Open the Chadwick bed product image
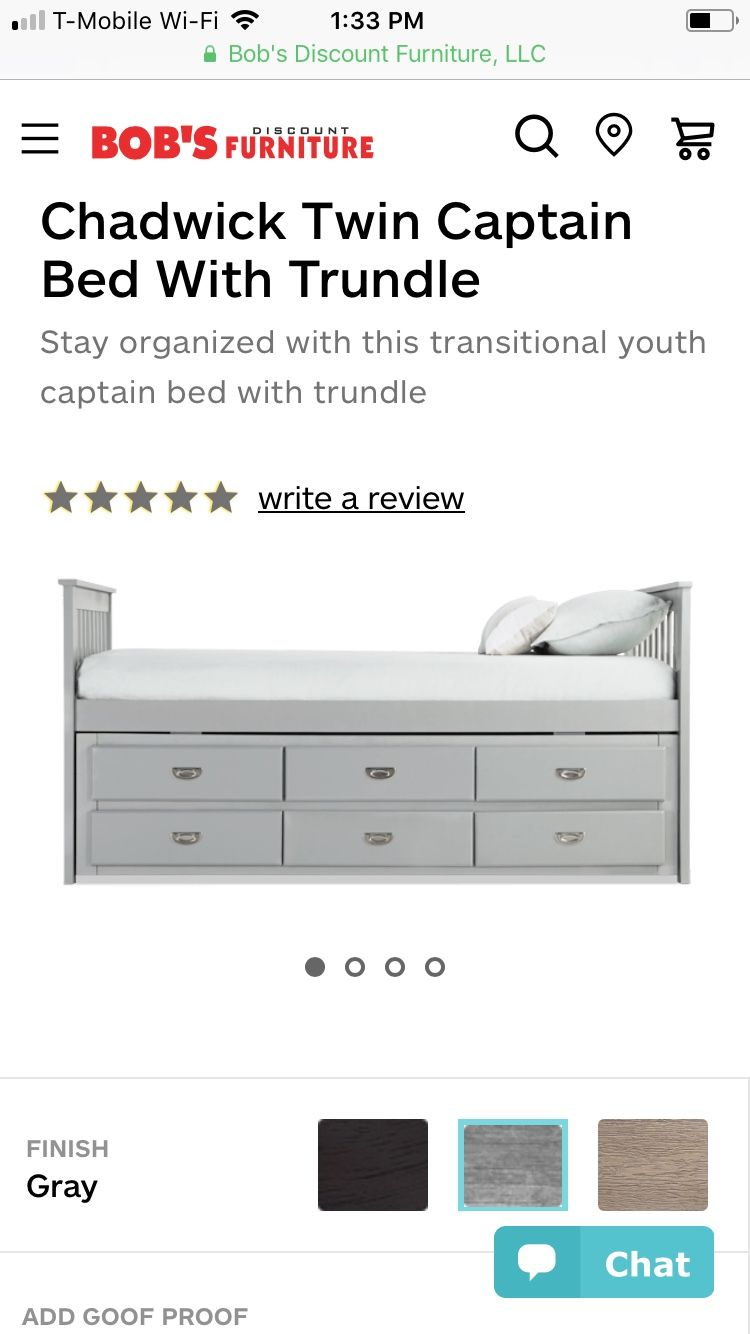The width and height of the screenshot is (750, 1334). 375,733
